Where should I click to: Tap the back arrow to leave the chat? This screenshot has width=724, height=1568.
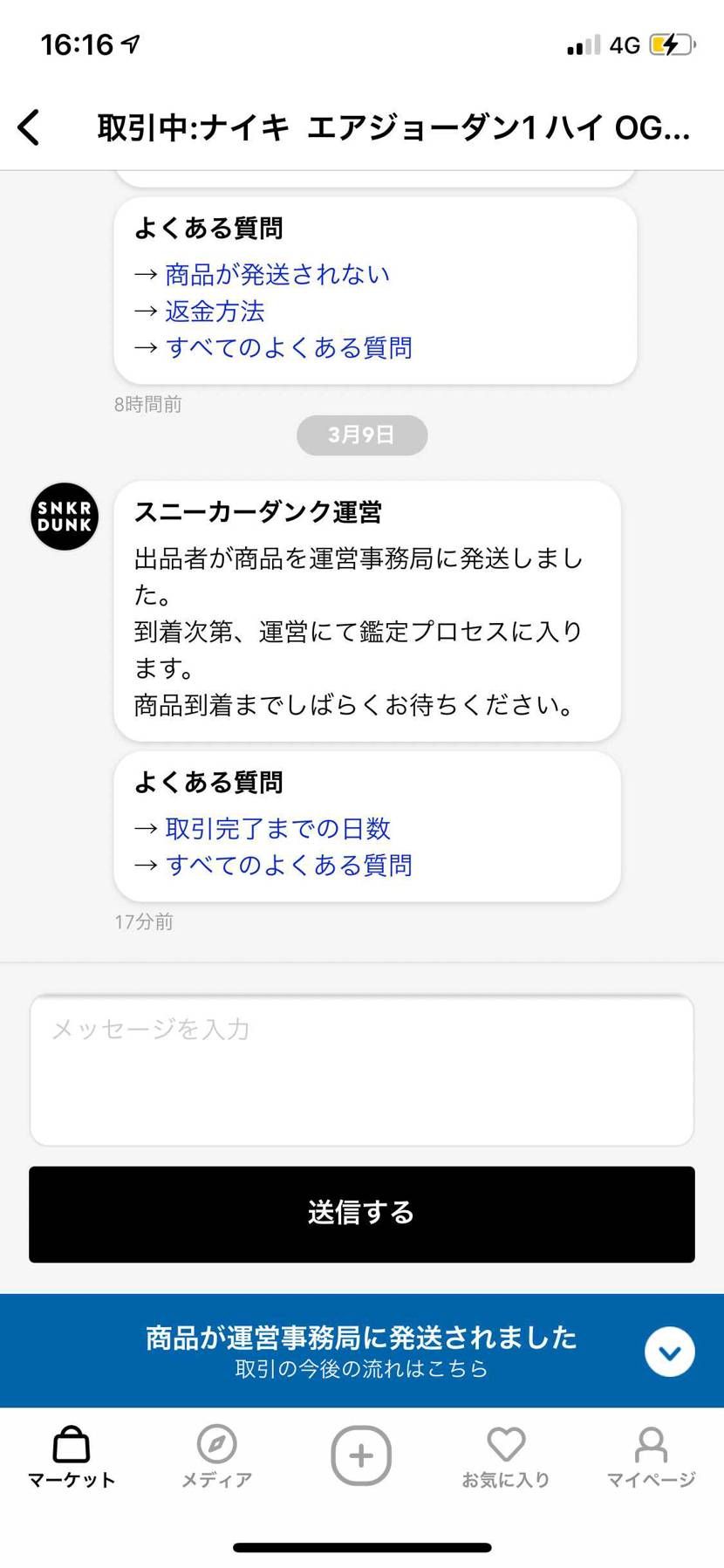point(29,127)
